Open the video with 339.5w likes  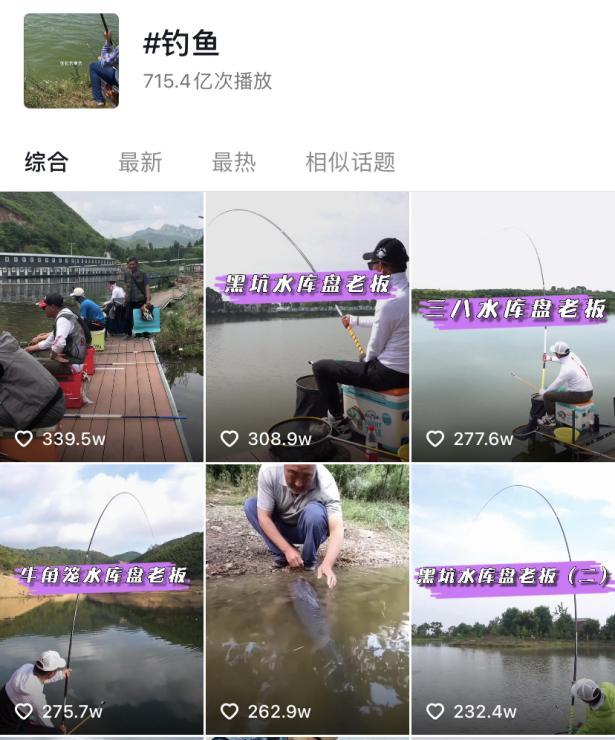[101, 327]
